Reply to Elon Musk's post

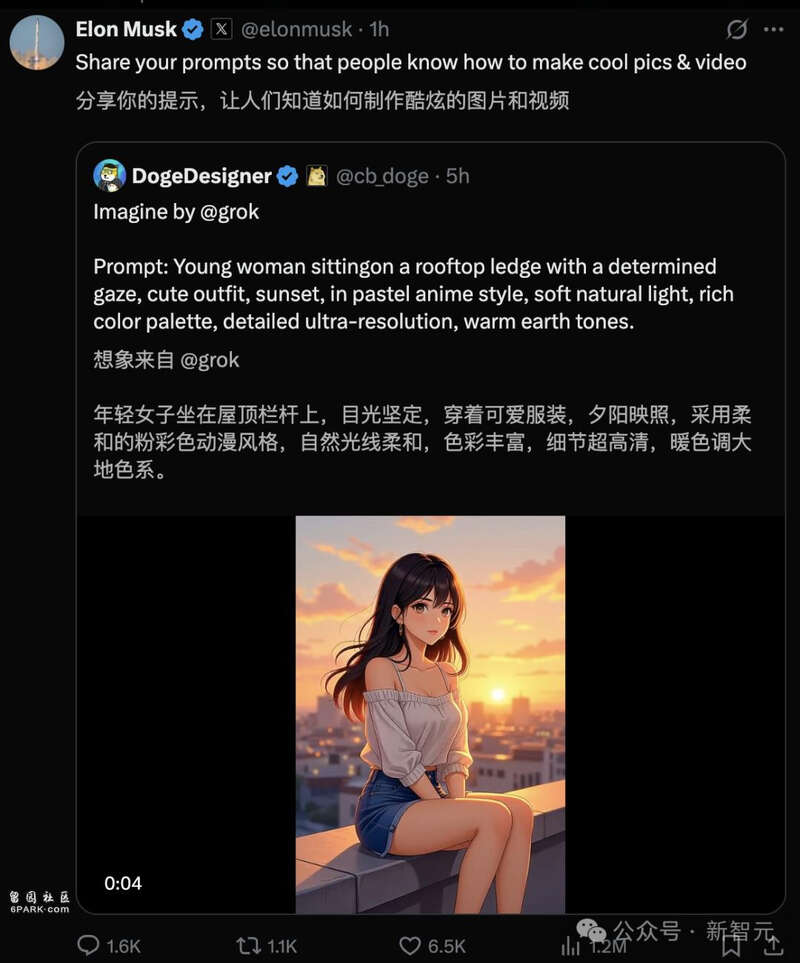coord(91,945)
